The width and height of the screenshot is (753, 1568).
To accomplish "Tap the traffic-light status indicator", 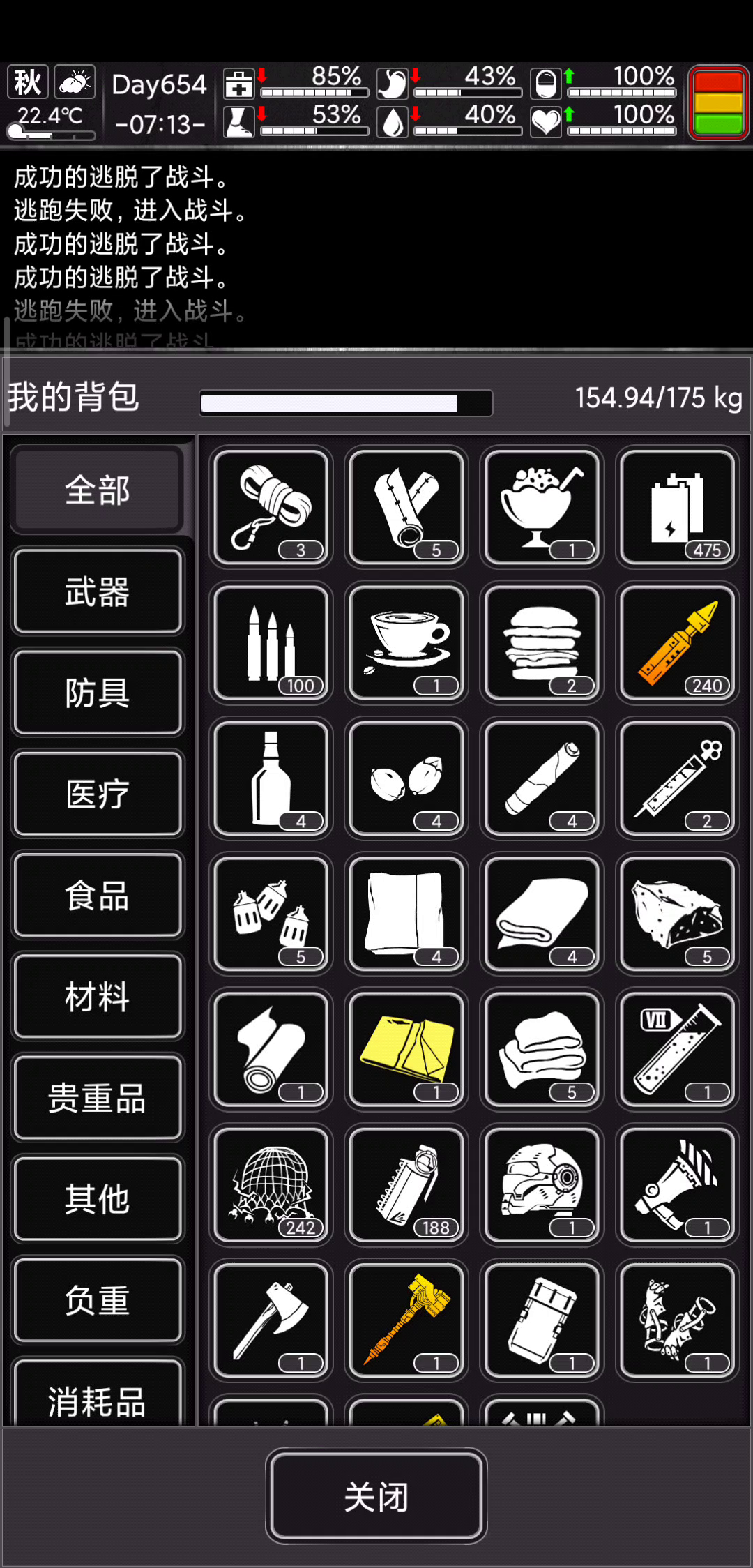I will click(718, 103).
